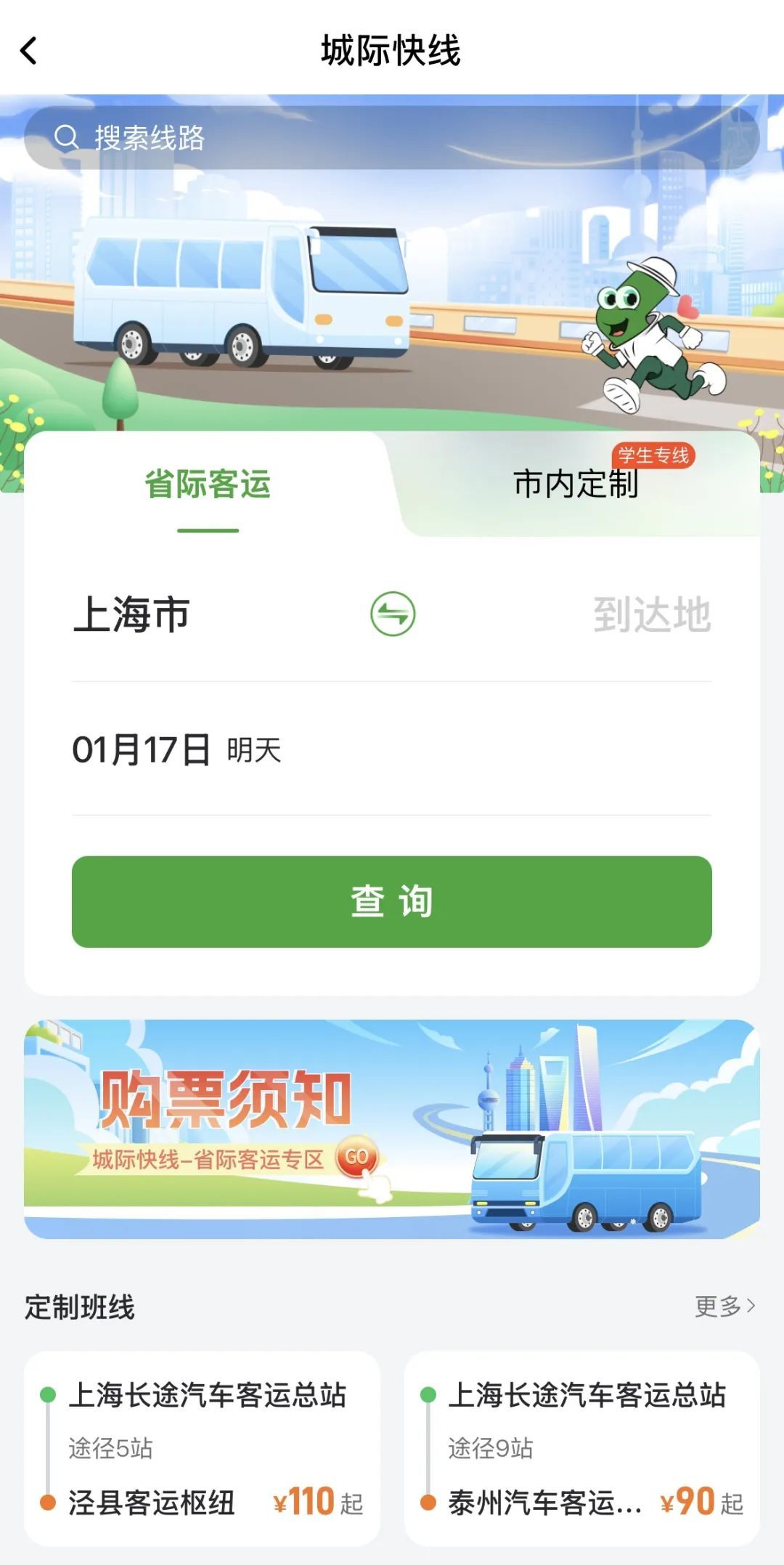
Task: Tap the green 查询 button
Action: coord(392,901)
